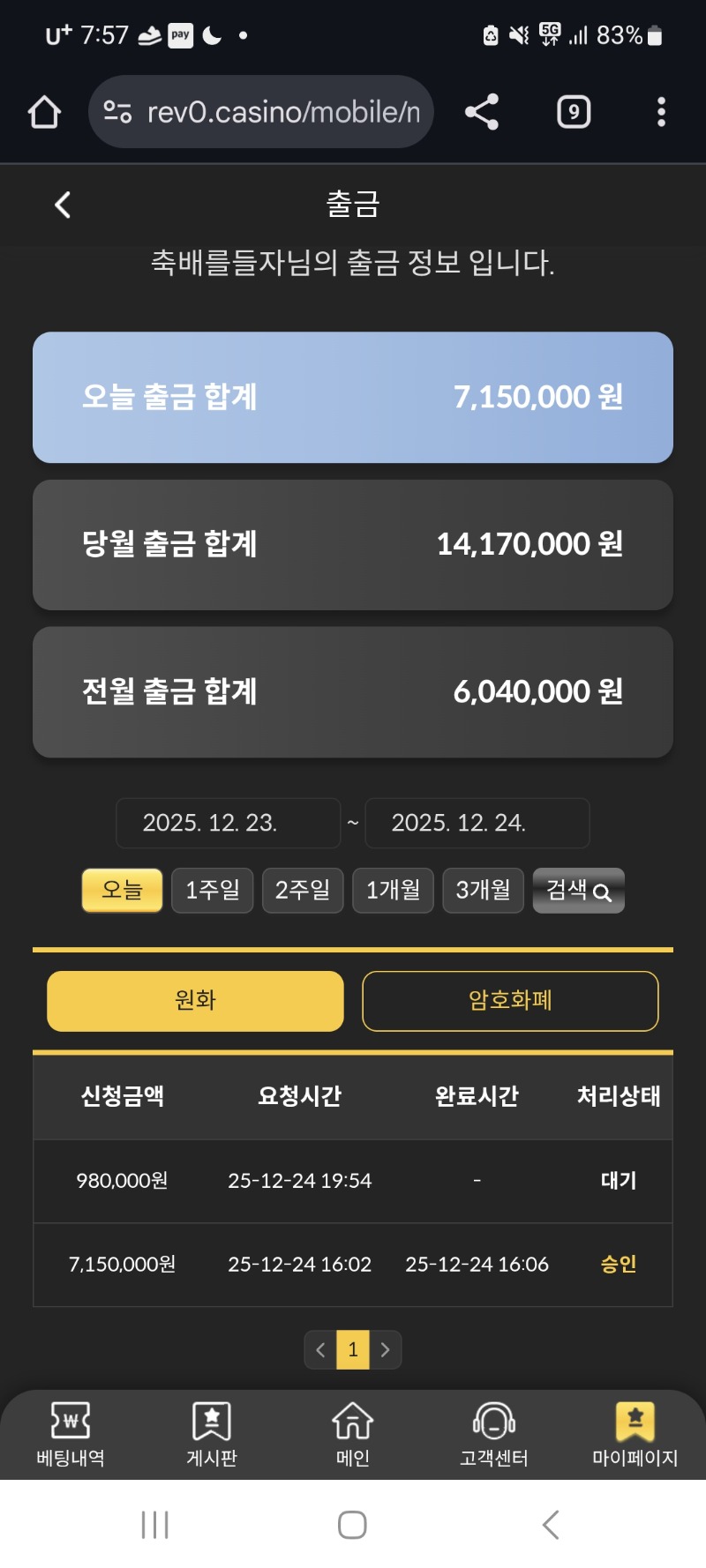This screenshot has height=1568, width=706.
Task: Pick the end date 2025. 12. 24.
Action: click(x=477, y=823)
